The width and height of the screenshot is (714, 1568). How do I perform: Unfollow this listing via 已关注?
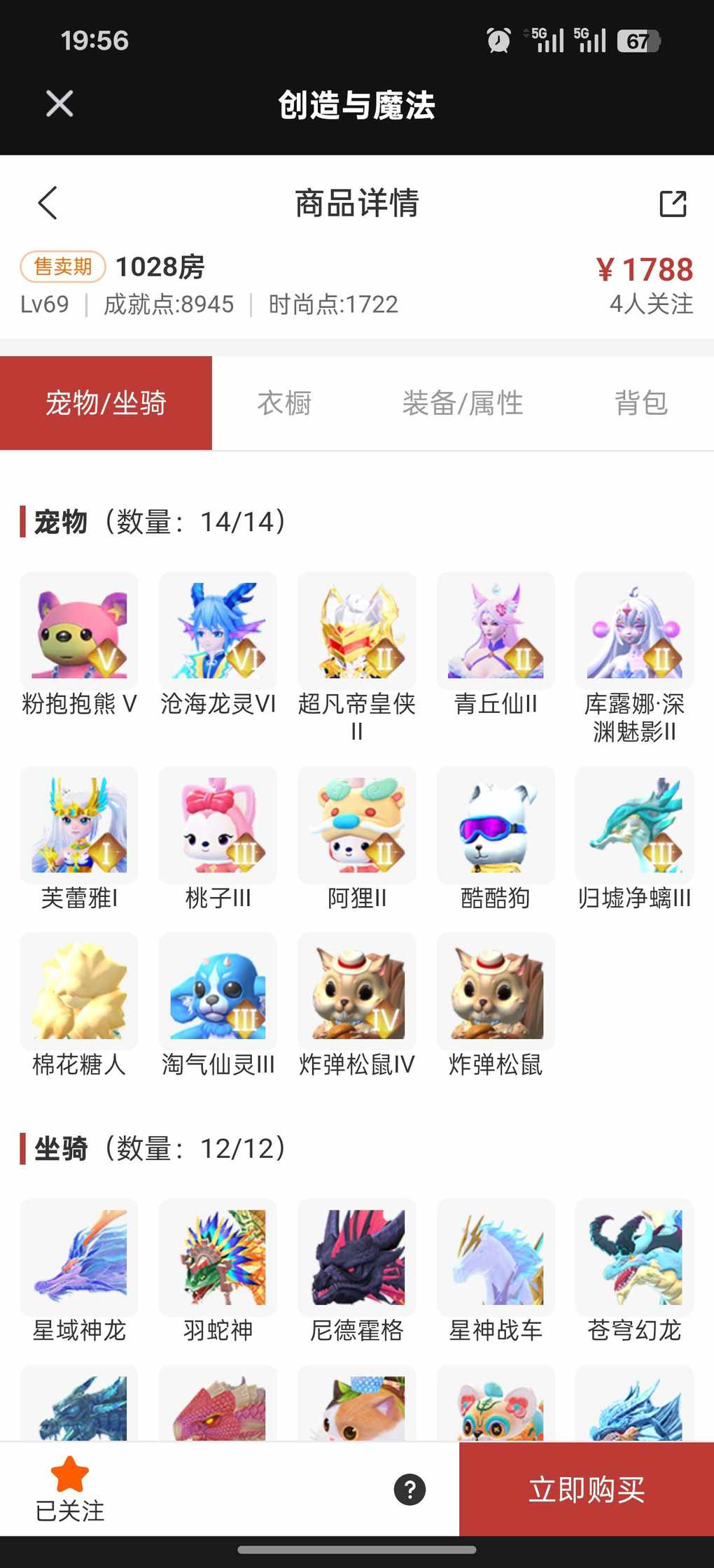pos(70,1489)
